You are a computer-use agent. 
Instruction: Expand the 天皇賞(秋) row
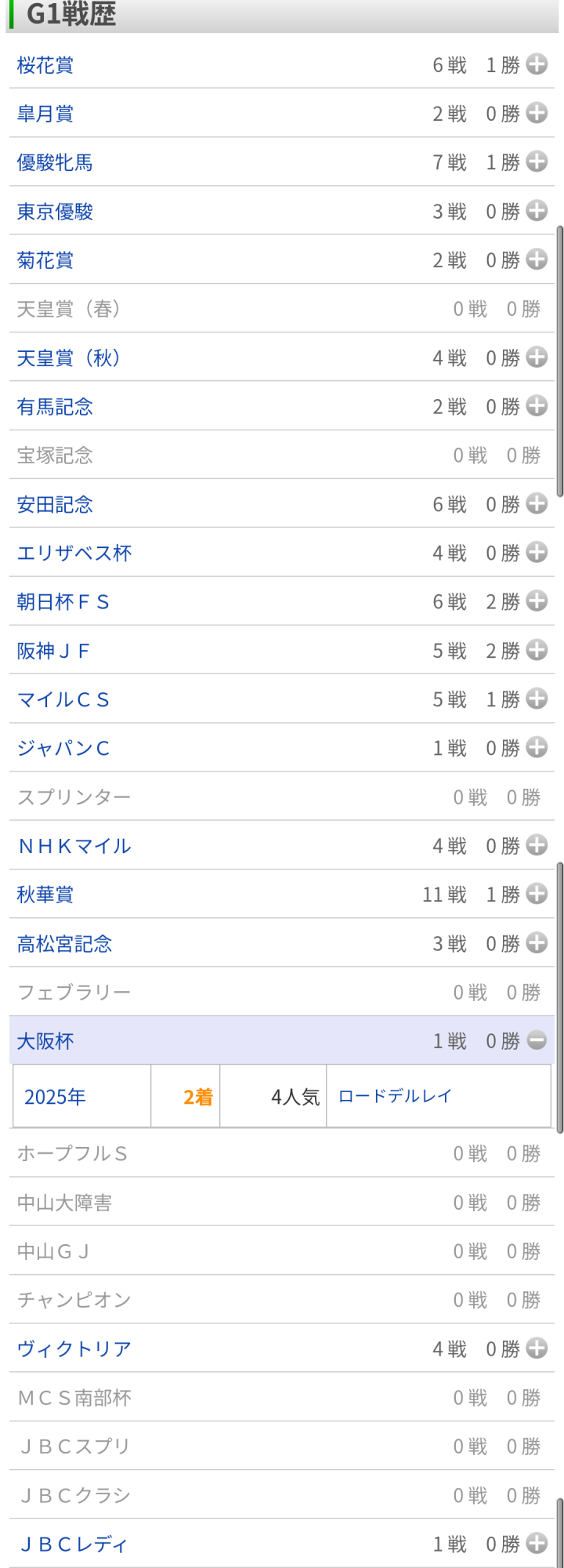tap(537, 357)
